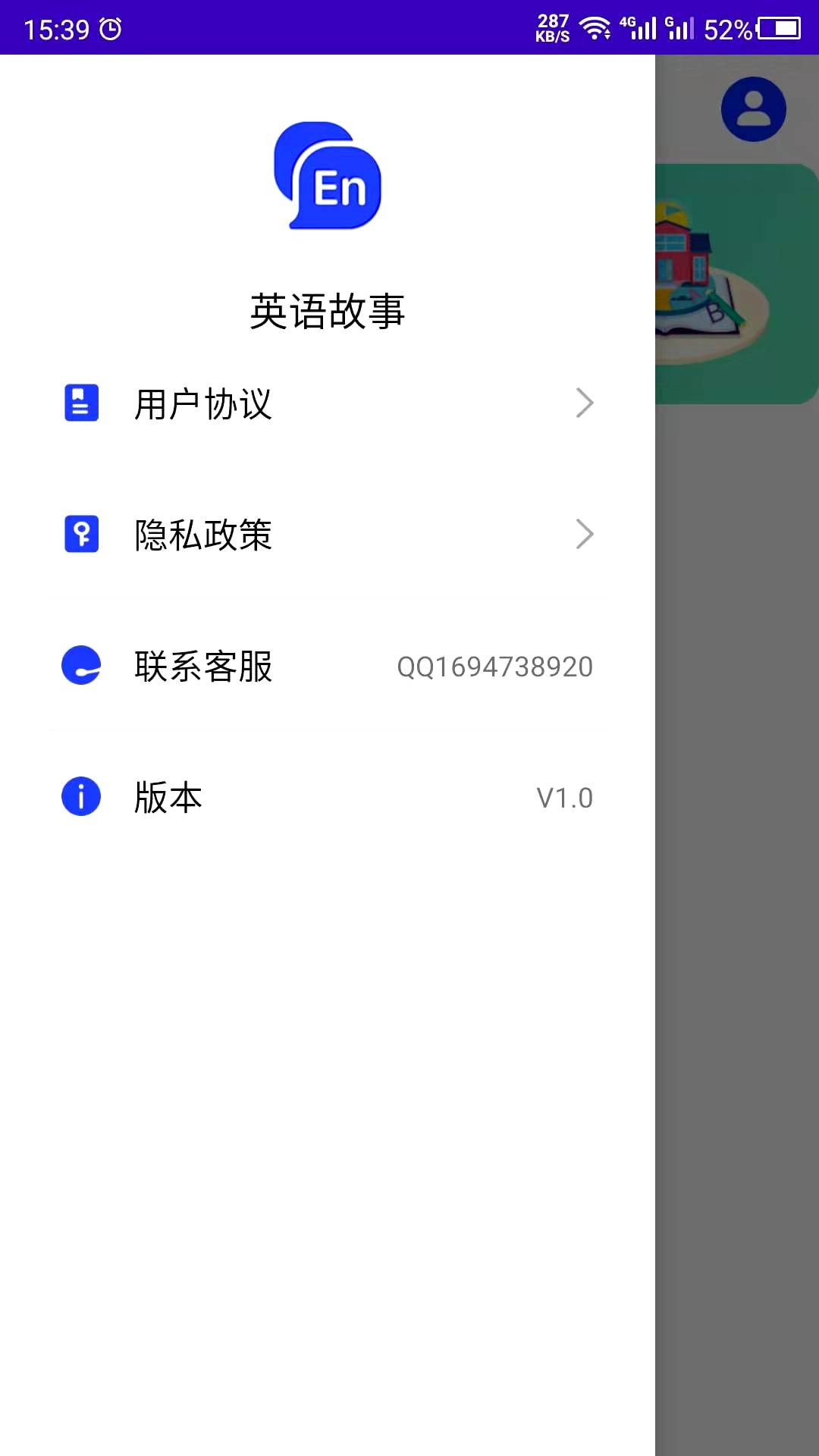819x1456 pixels.
Task: Click the QQ1694738920 contact text
Action: [x=495, y=667]
